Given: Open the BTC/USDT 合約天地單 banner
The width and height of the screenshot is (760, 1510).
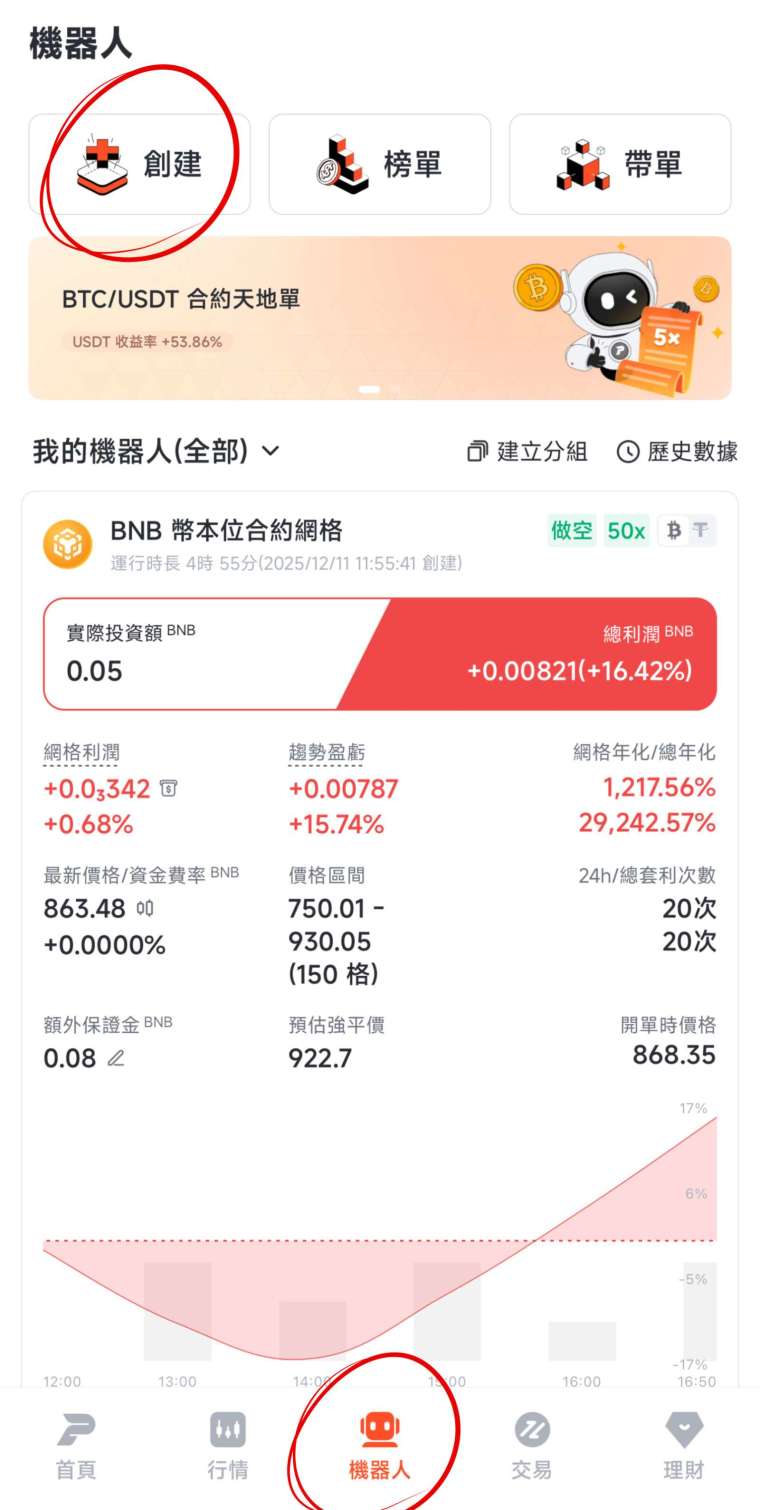Looking at the screenshot, I should (x=380, y=318).
